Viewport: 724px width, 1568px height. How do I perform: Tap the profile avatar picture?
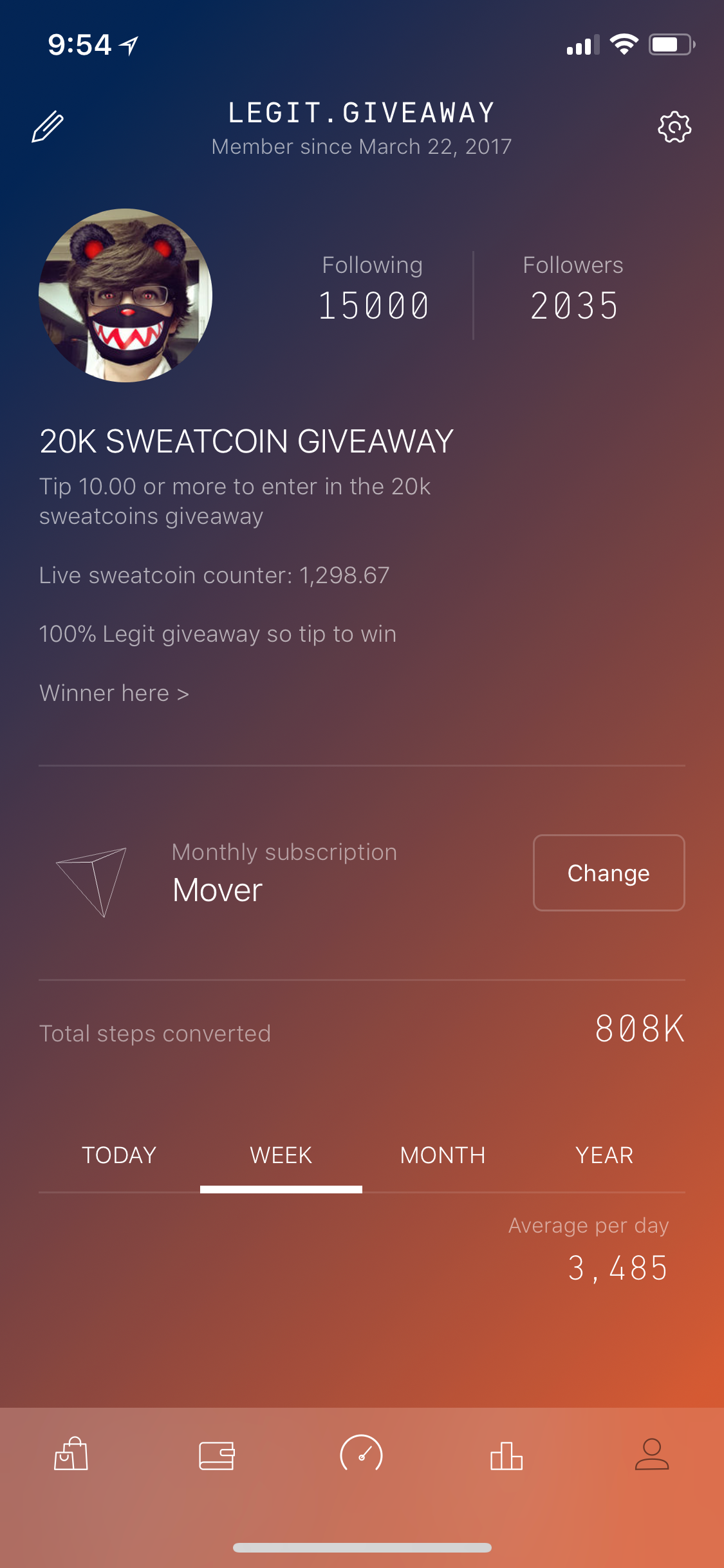(x=125, y=295)
